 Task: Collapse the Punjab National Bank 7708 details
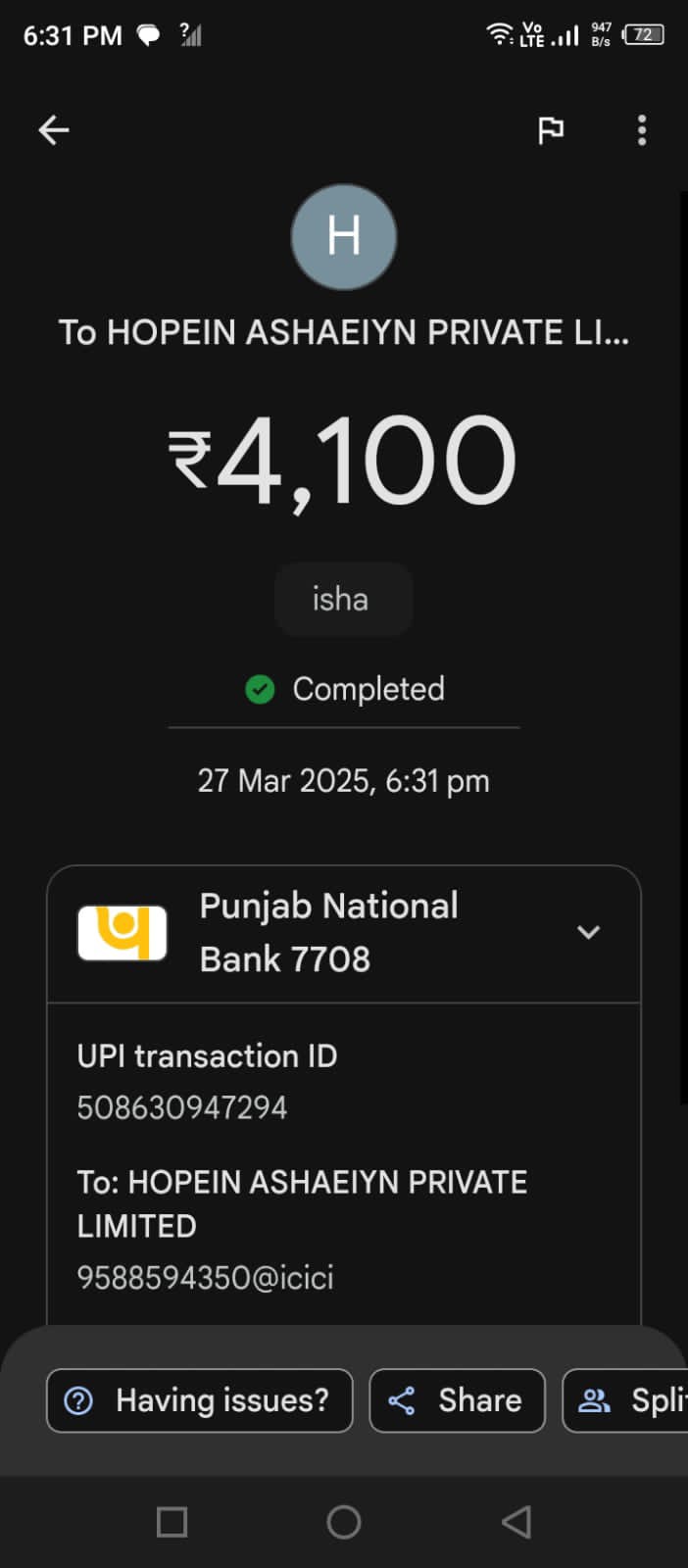(588, 932)
